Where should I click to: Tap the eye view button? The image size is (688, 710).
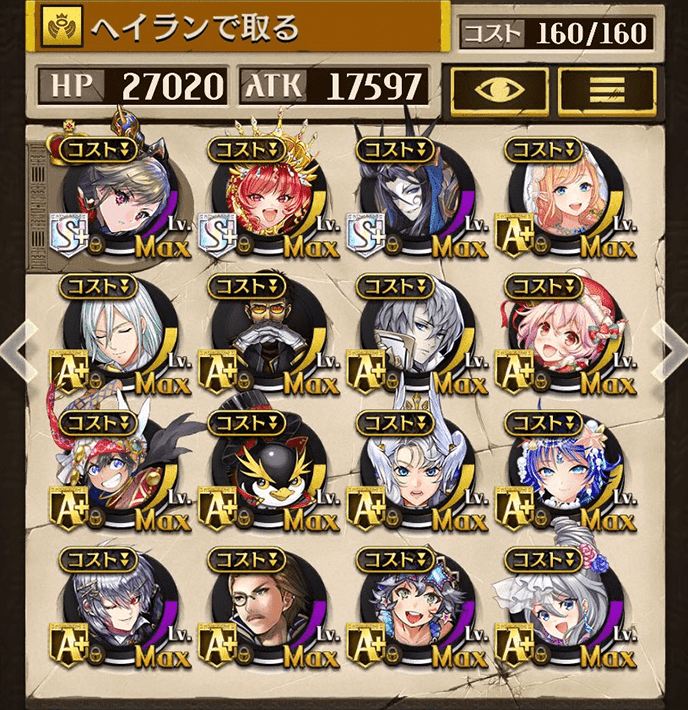(499, 89)
